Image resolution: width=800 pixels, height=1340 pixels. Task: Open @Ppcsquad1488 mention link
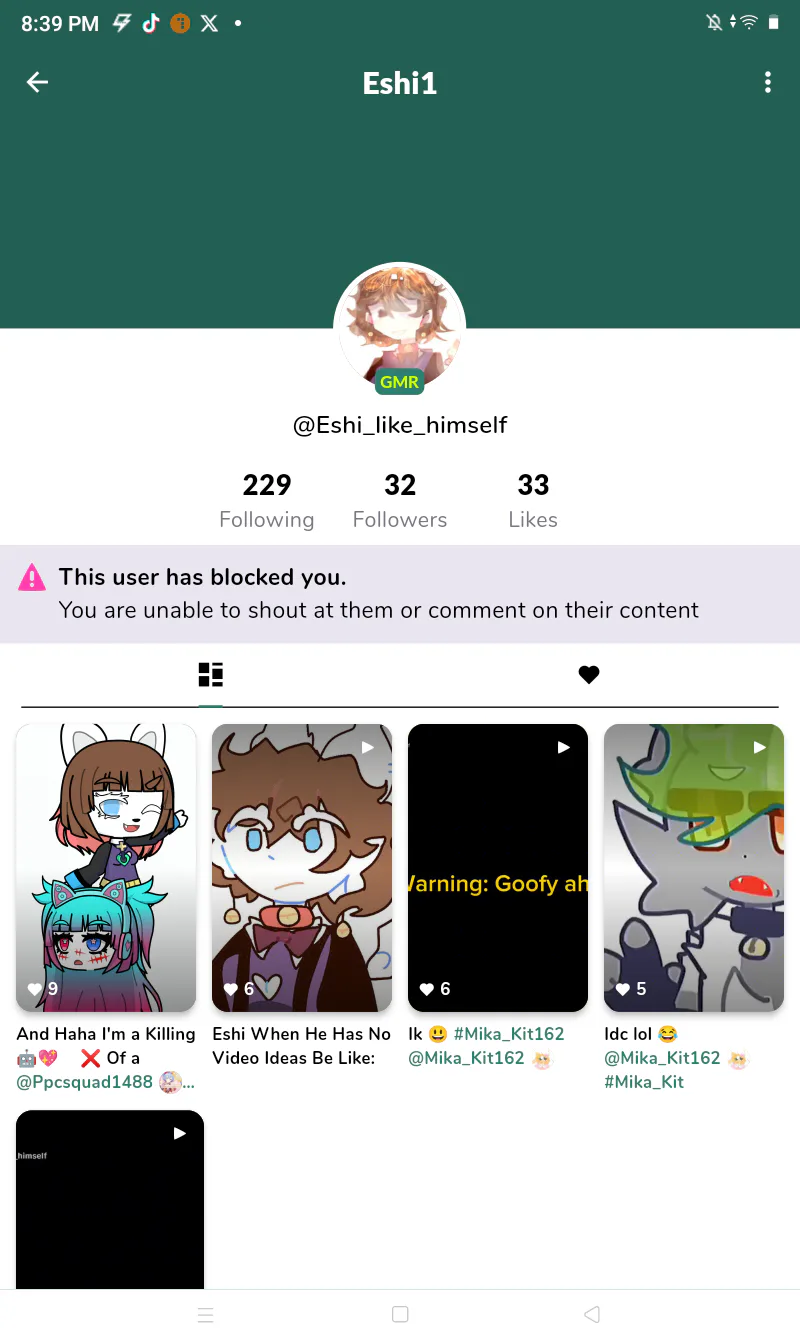pyautogui.click(x=85, y=1082)
